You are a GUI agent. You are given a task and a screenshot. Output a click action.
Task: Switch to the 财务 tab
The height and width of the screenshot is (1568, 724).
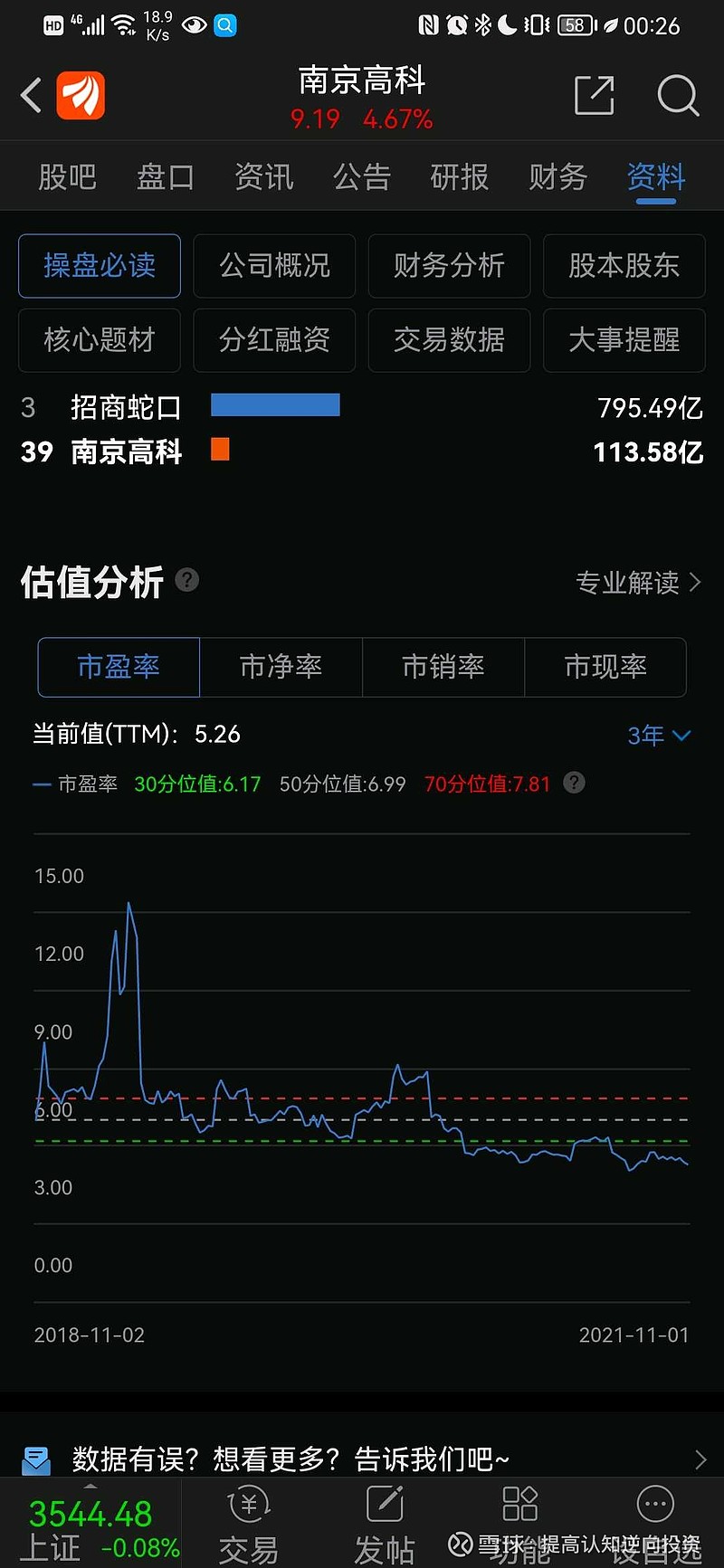557,177
